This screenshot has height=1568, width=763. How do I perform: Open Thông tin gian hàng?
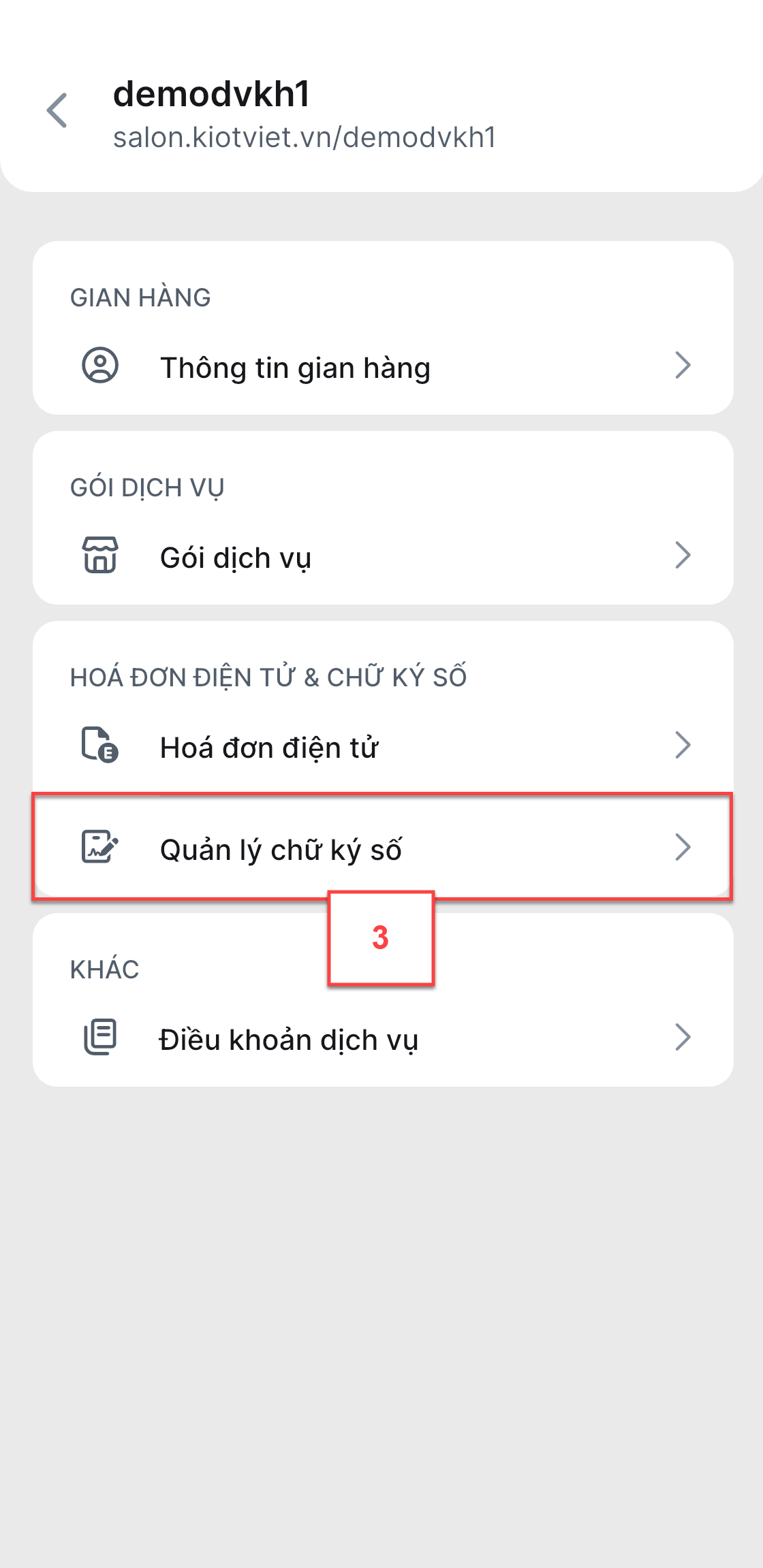click(x=383, y=367)
